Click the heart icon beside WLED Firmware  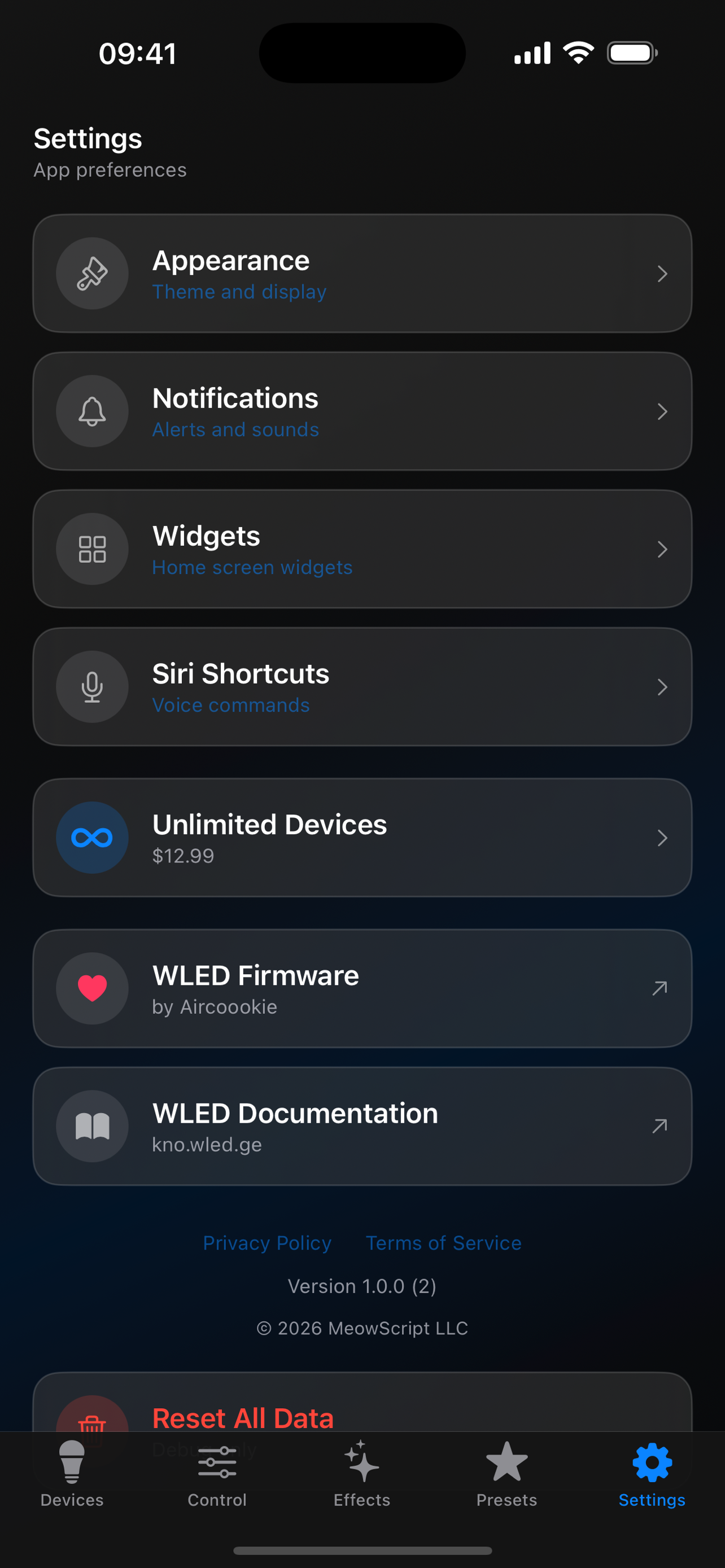92,988
